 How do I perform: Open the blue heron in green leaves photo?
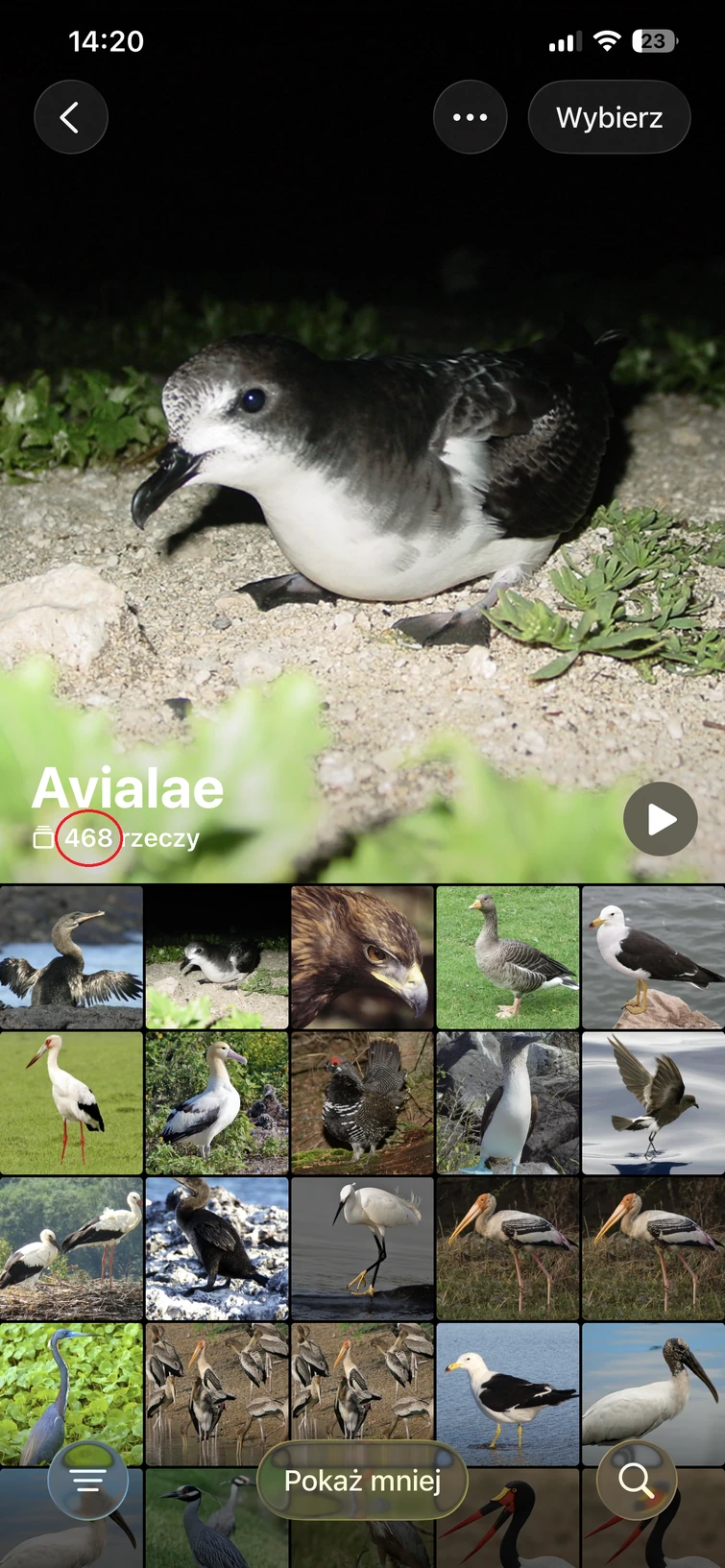(x=71, y=1392)
